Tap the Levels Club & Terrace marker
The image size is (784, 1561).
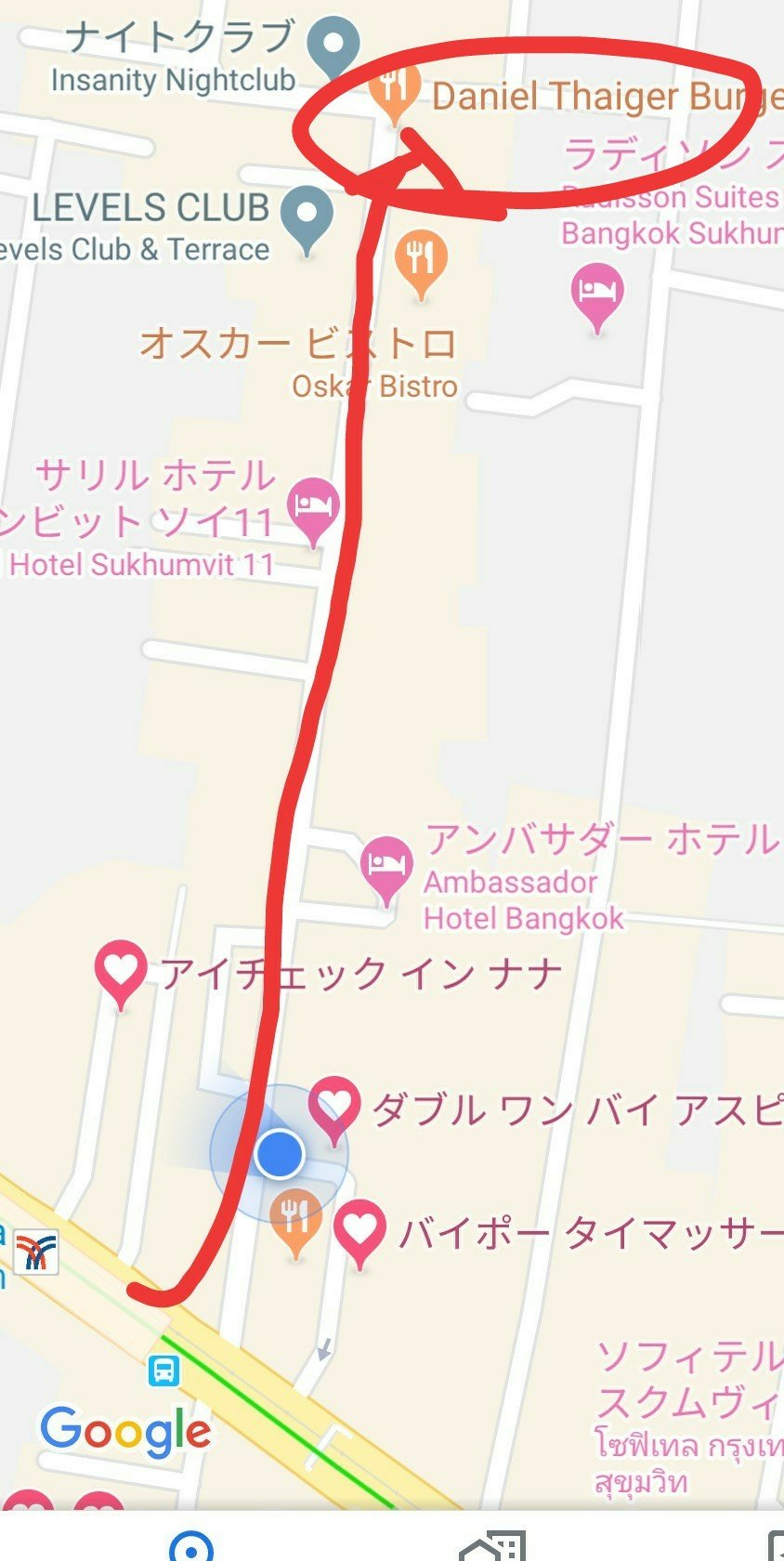(x=307, y=216)
